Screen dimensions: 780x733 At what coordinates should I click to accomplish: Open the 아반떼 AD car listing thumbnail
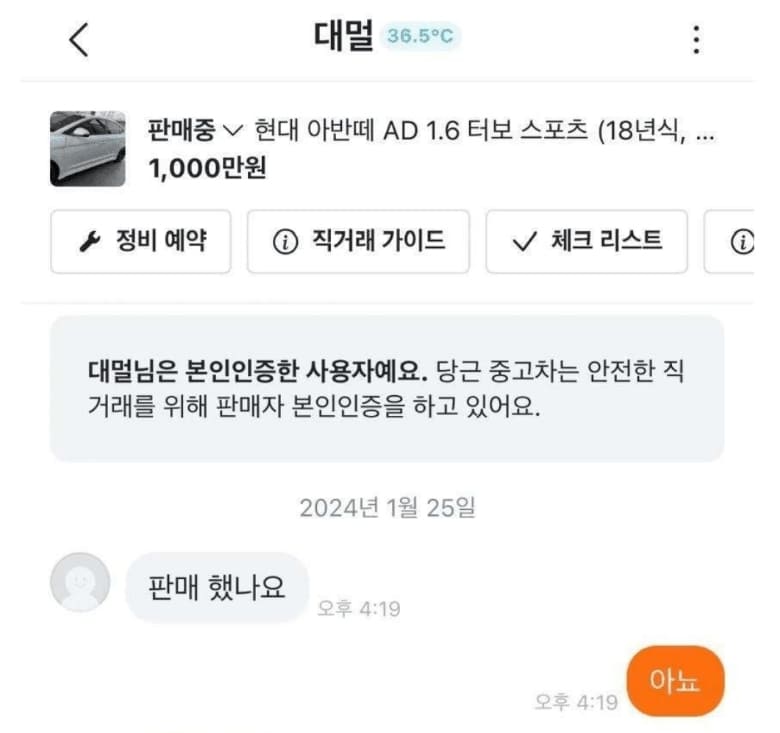(x=88, y=148)
